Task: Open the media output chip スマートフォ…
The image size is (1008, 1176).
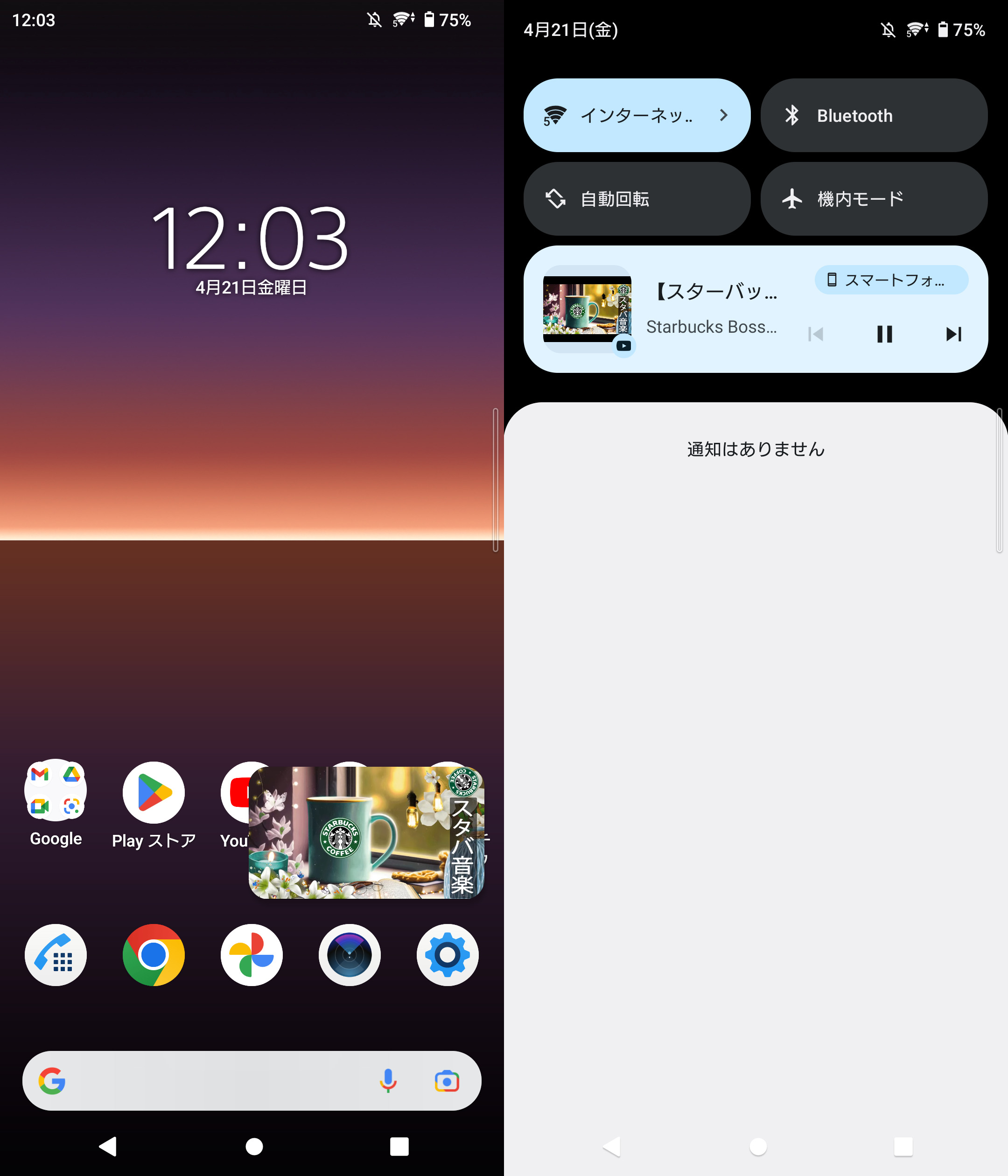Action: tap(890, 280)
